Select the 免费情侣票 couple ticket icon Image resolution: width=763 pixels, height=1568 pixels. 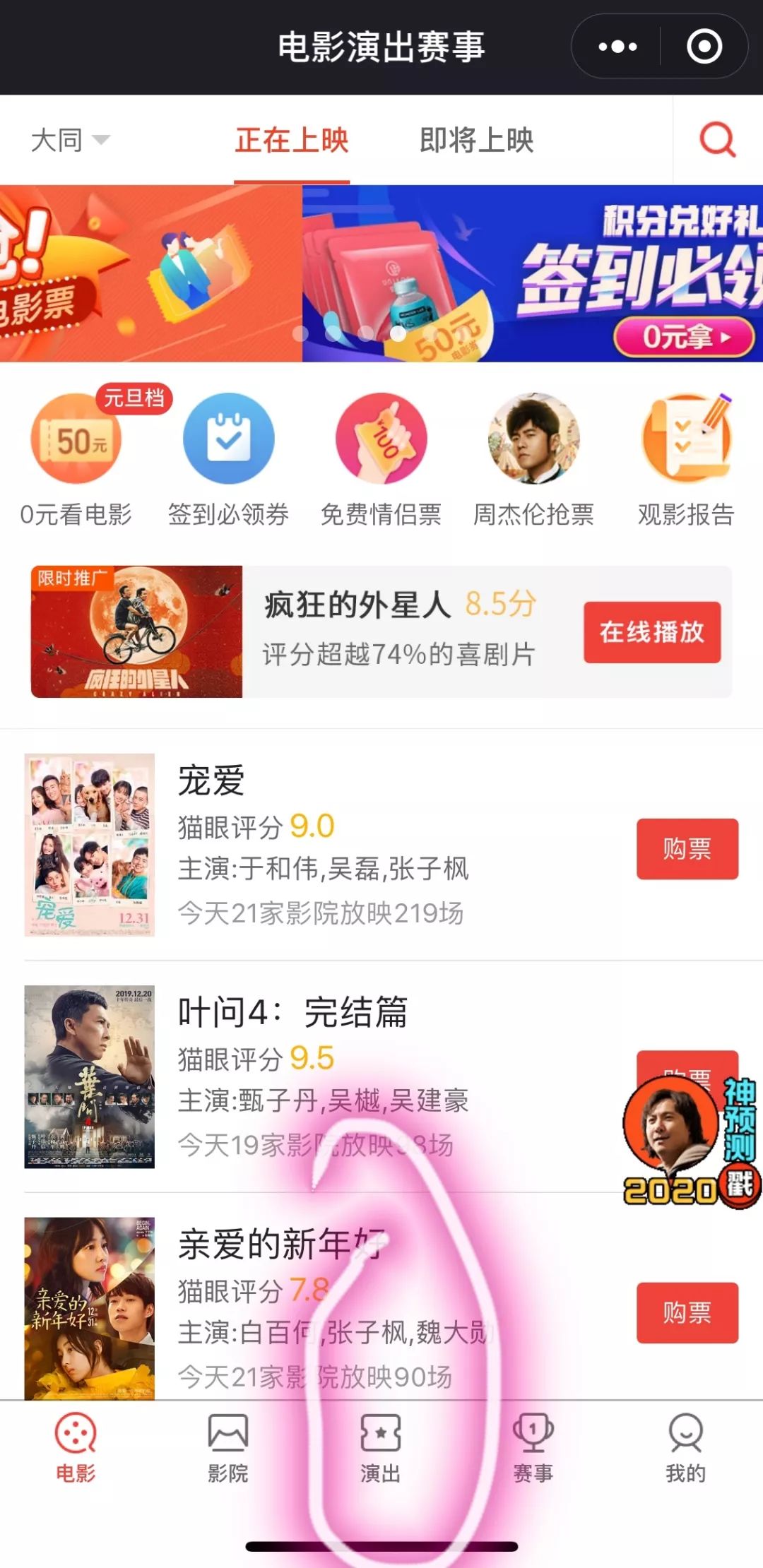(381, 439)
